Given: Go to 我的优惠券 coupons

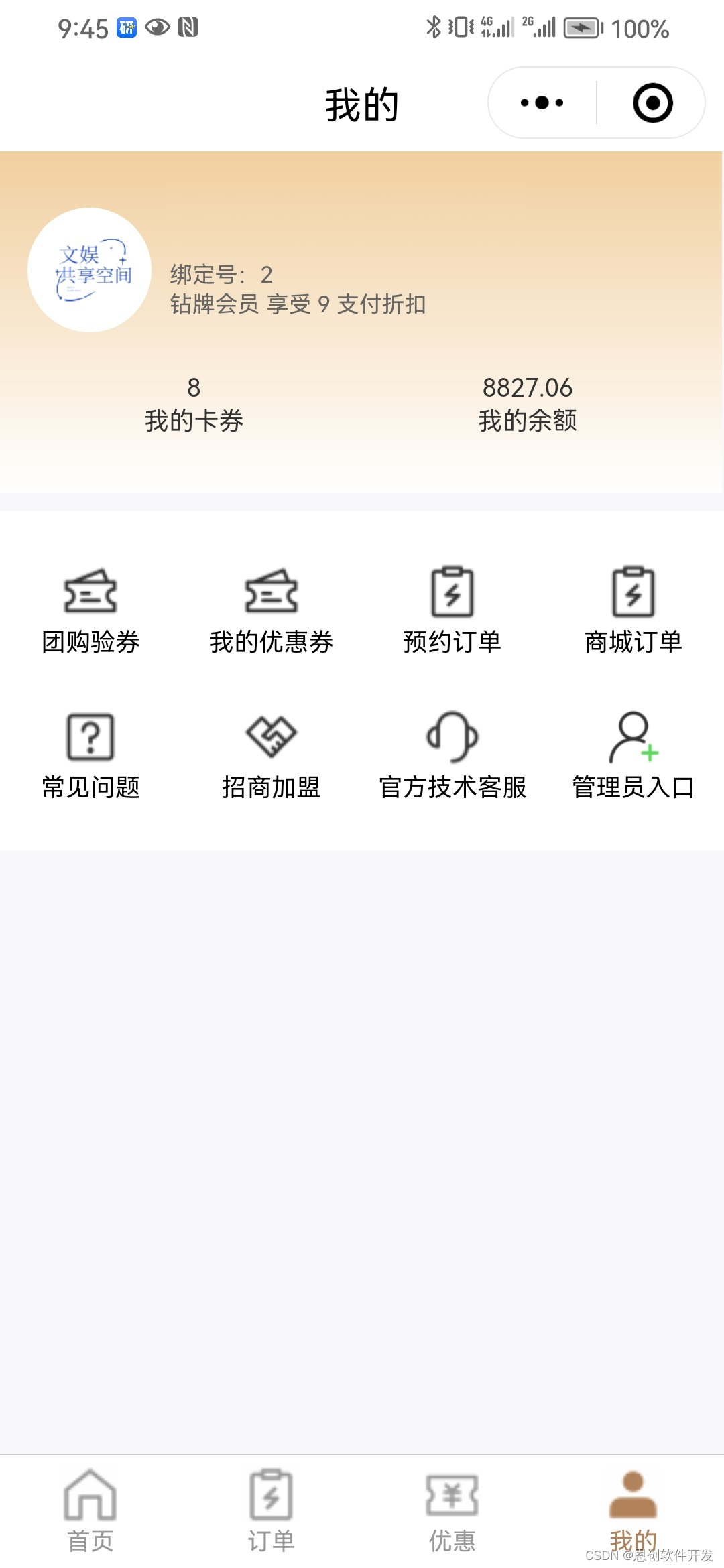Looking at the screenshot, I should 271,610.
